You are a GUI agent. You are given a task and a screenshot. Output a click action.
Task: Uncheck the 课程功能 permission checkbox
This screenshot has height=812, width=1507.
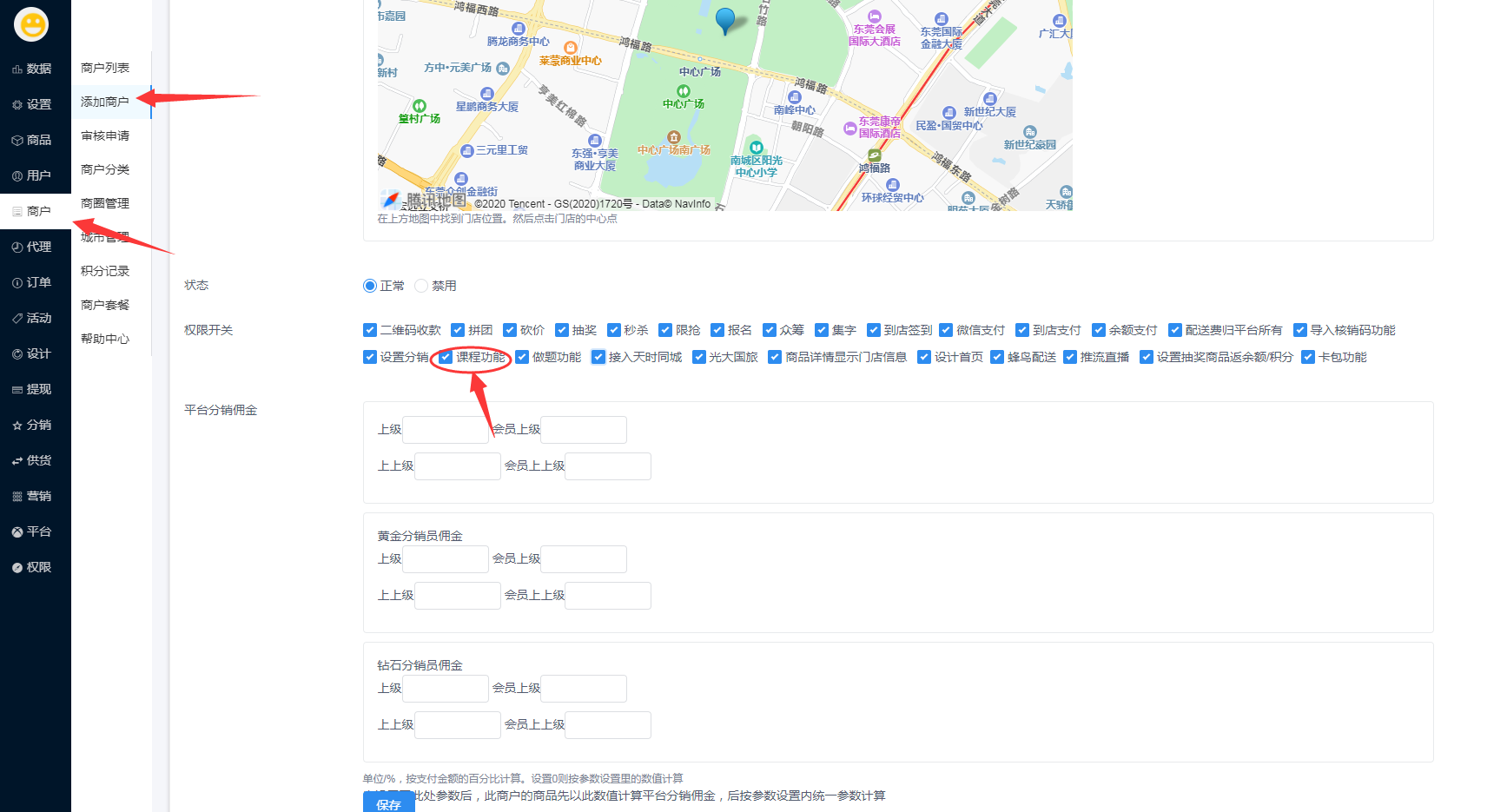446,357
